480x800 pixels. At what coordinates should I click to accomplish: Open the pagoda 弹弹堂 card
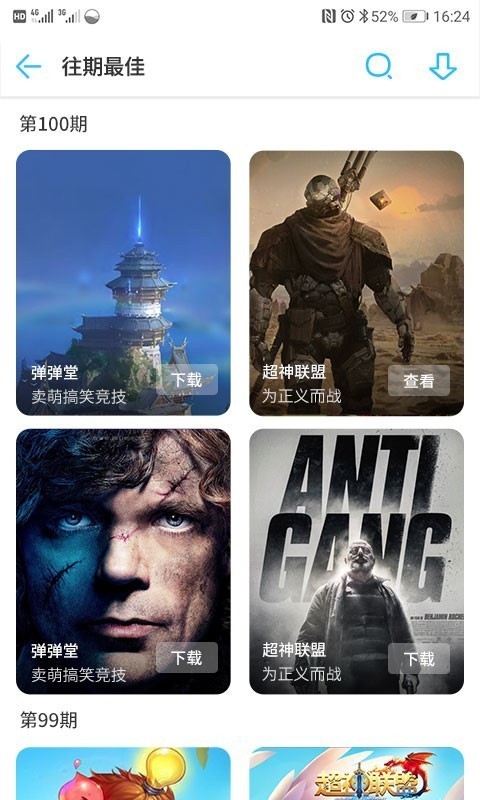tap(123, 283)
